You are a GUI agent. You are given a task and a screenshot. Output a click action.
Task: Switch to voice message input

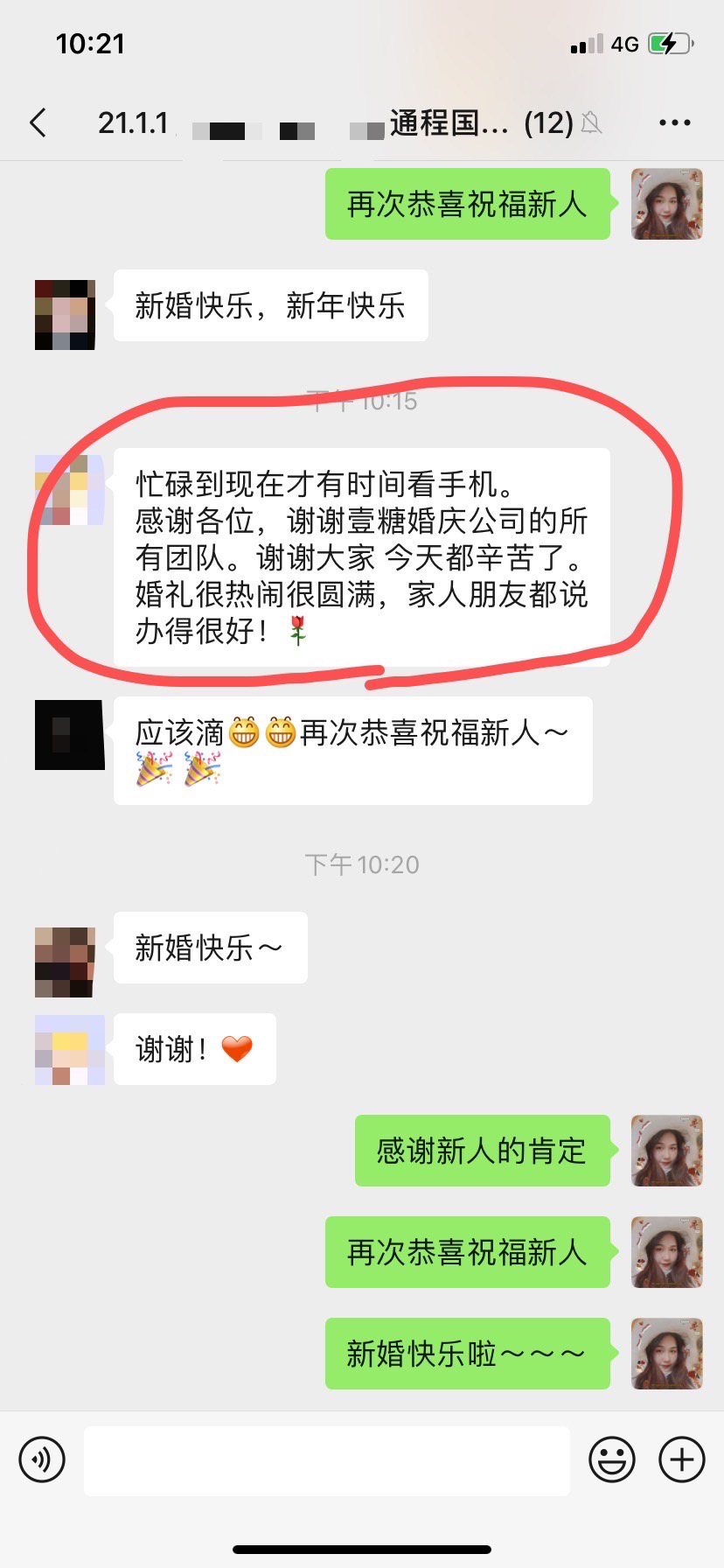point(42,1459)
